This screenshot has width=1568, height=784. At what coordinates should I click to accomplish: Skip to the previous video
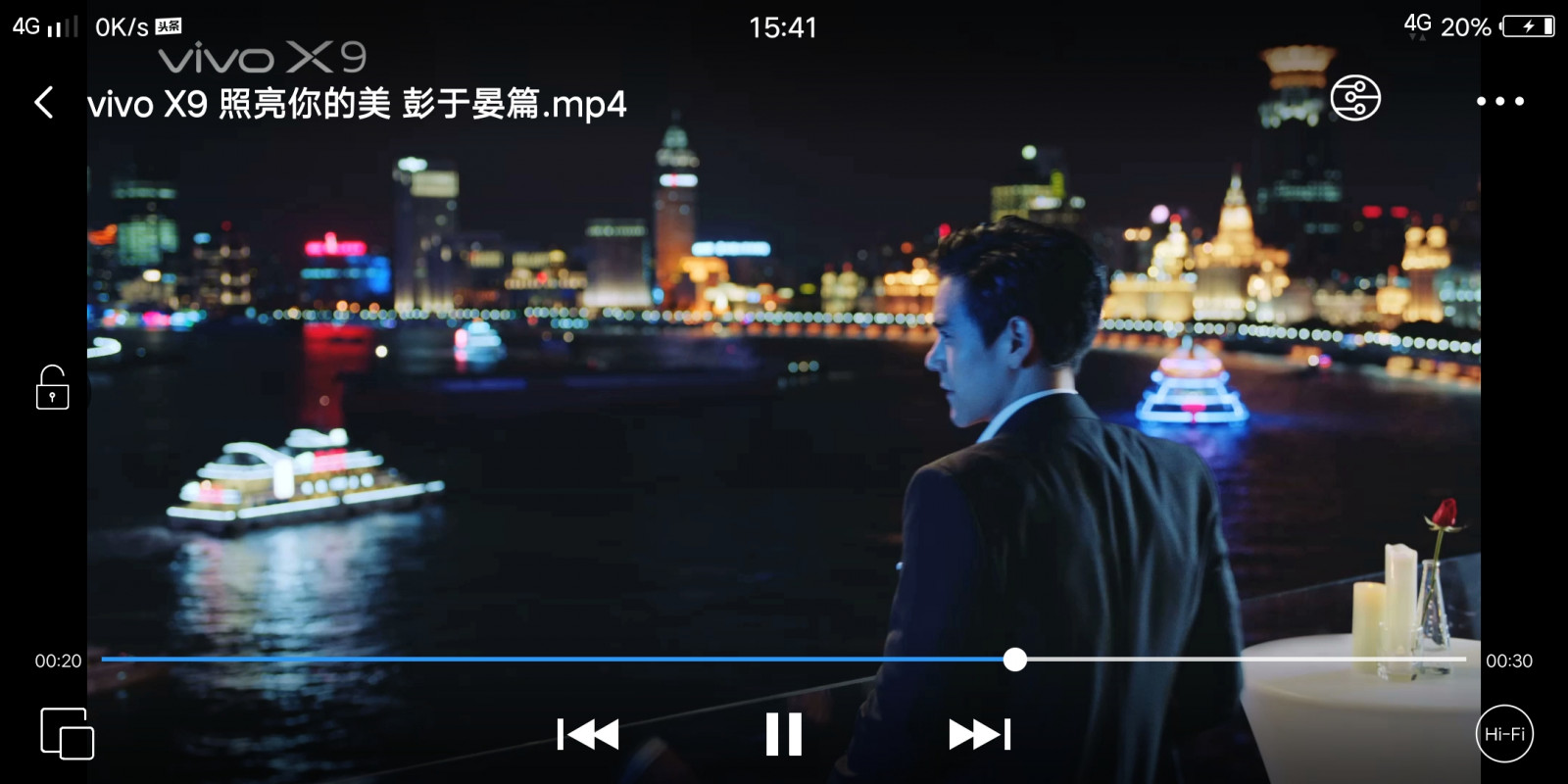[x=588, y=734]
